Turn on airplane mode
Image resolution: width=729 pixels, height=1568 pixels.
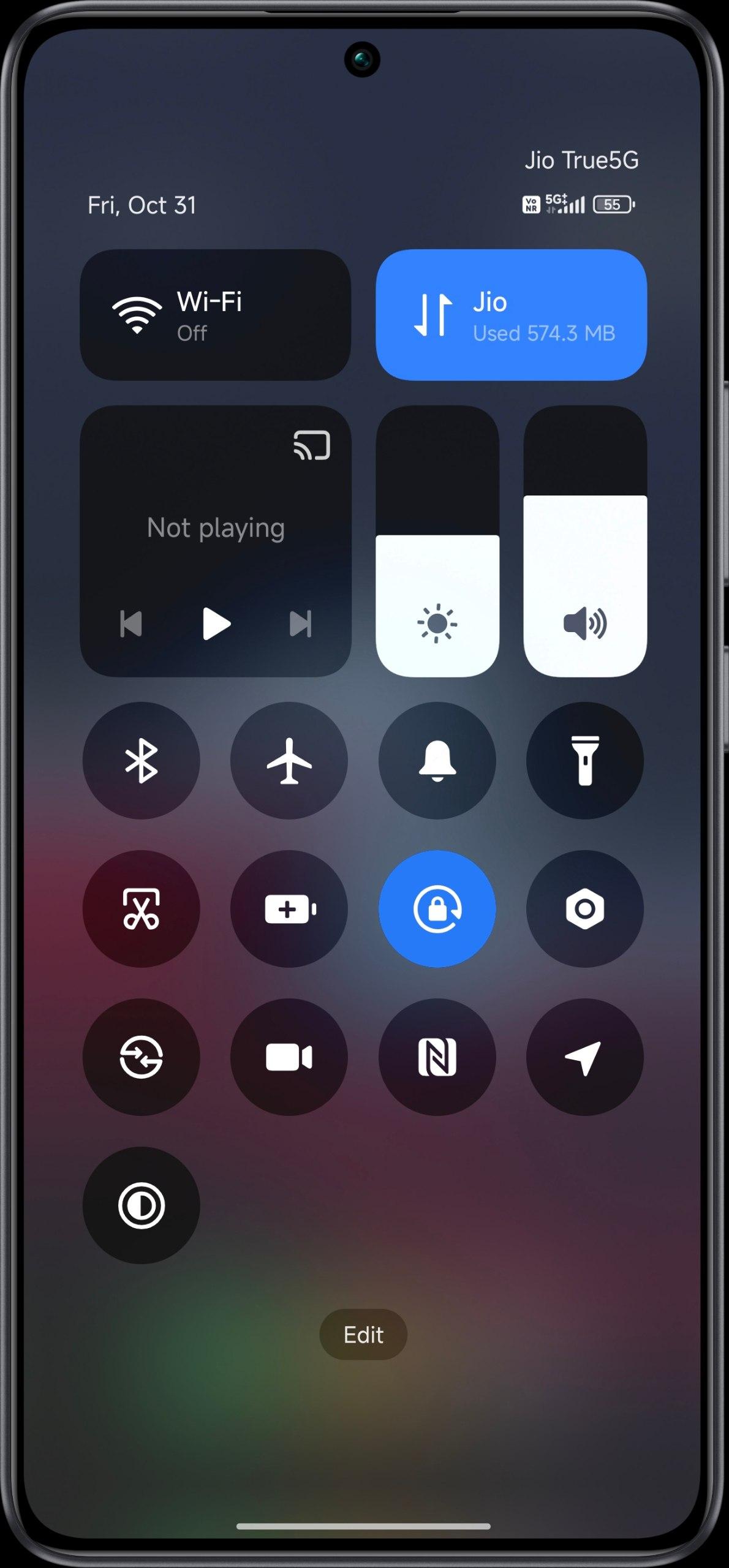289,761
